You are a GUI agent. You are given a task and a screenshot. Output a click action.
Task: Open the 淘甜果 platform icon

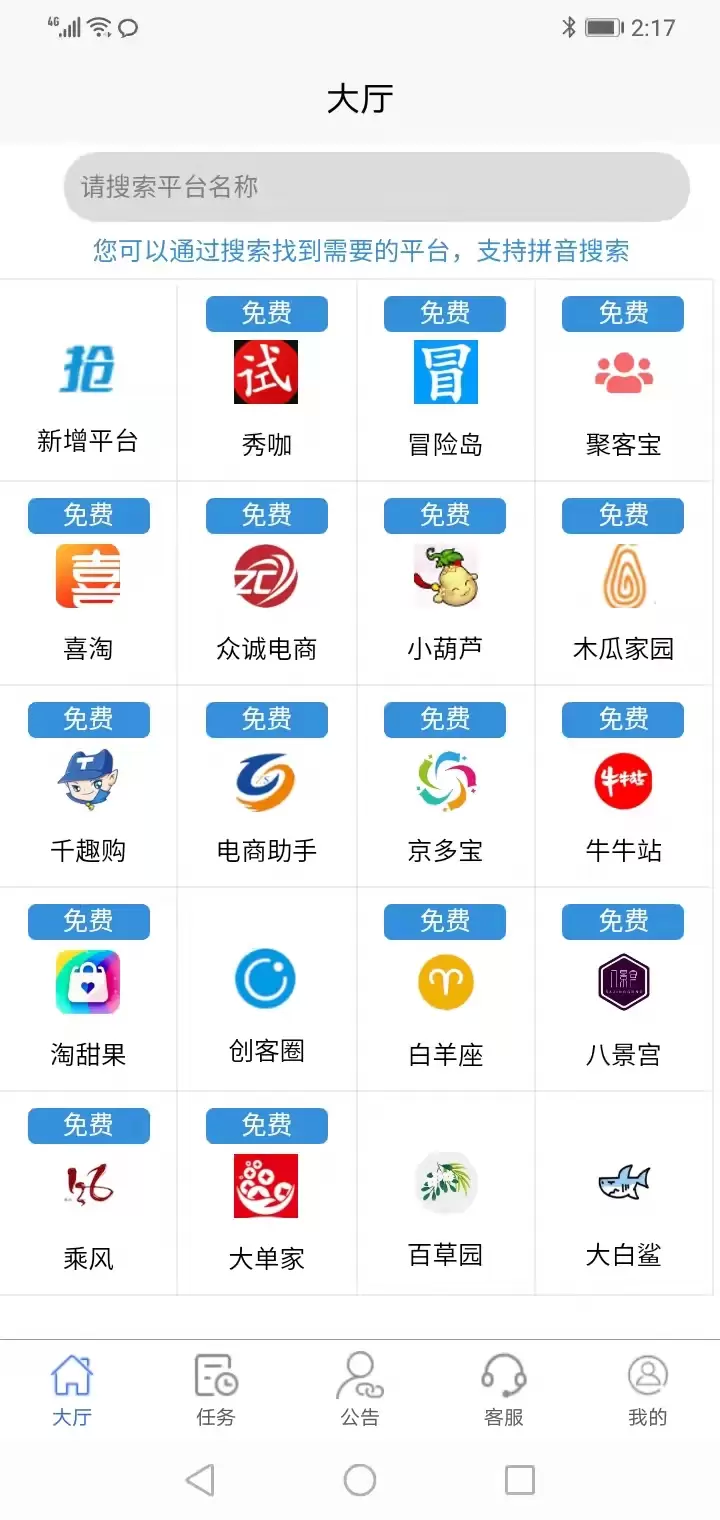click(87, 982)
